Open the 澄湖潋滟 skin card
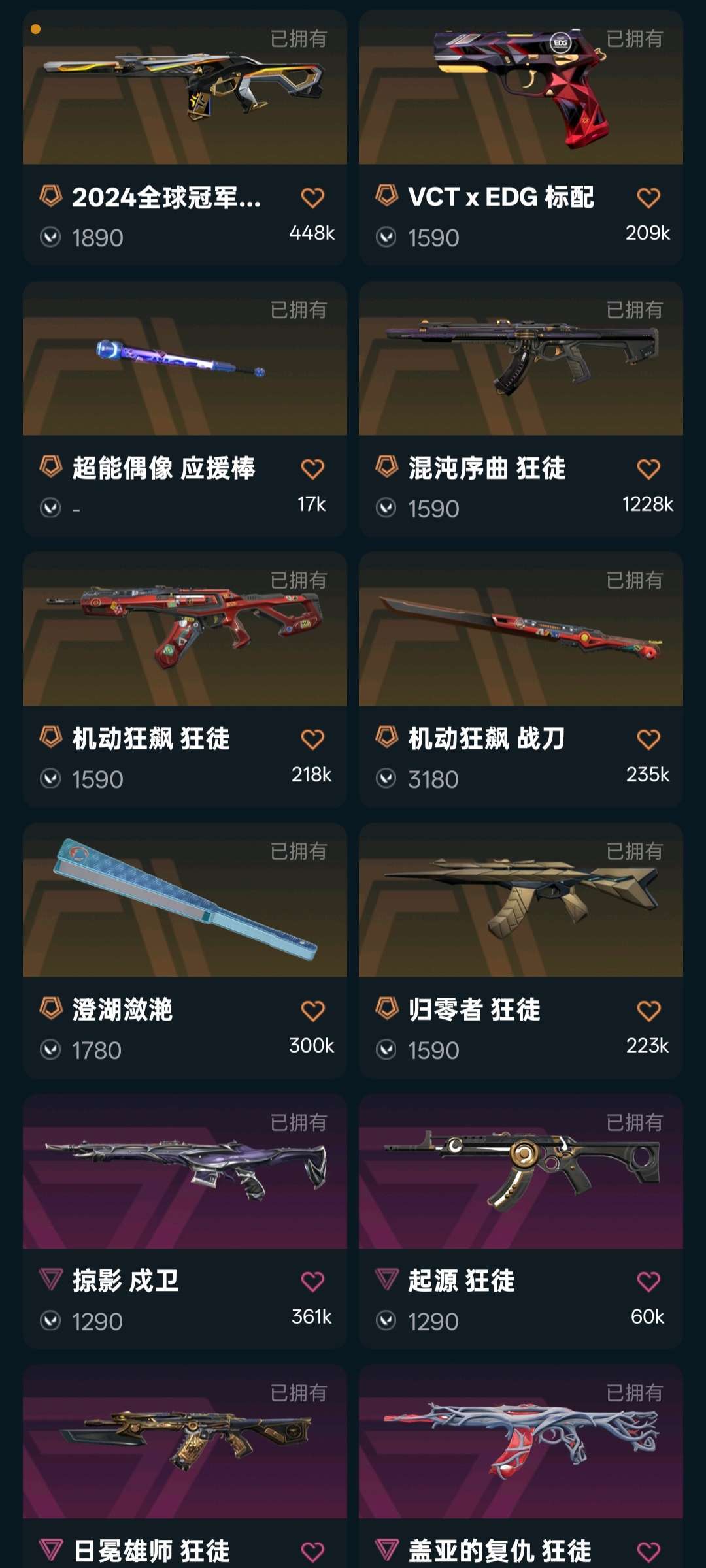 tap(184, 902)
